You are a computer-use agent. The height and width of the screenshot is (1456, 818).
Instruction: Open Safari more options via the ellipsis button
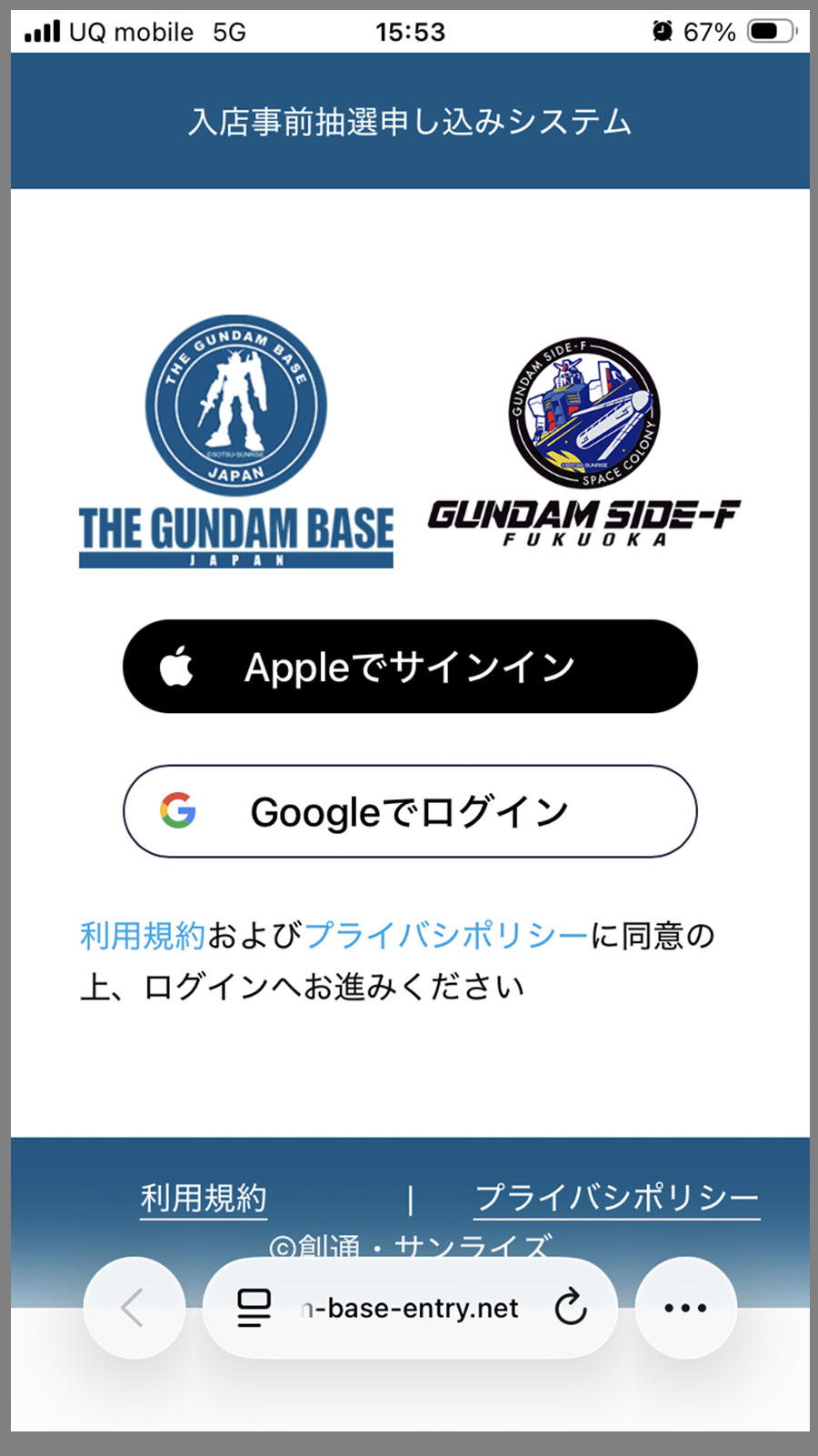pyautogui.click(x=684, y=1308)
